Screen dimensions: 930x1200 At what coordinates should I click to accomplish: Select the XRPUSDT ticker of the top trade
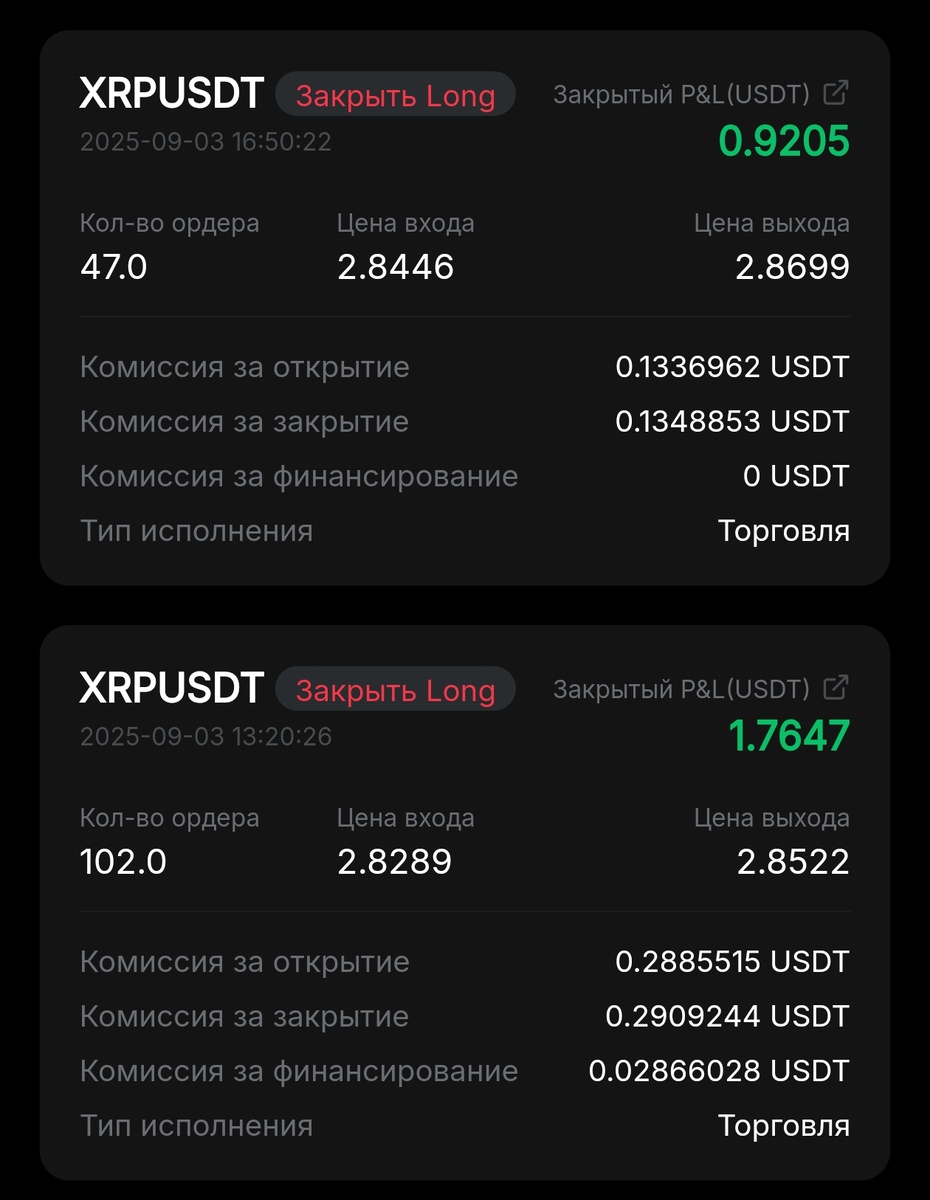(171, 92)
